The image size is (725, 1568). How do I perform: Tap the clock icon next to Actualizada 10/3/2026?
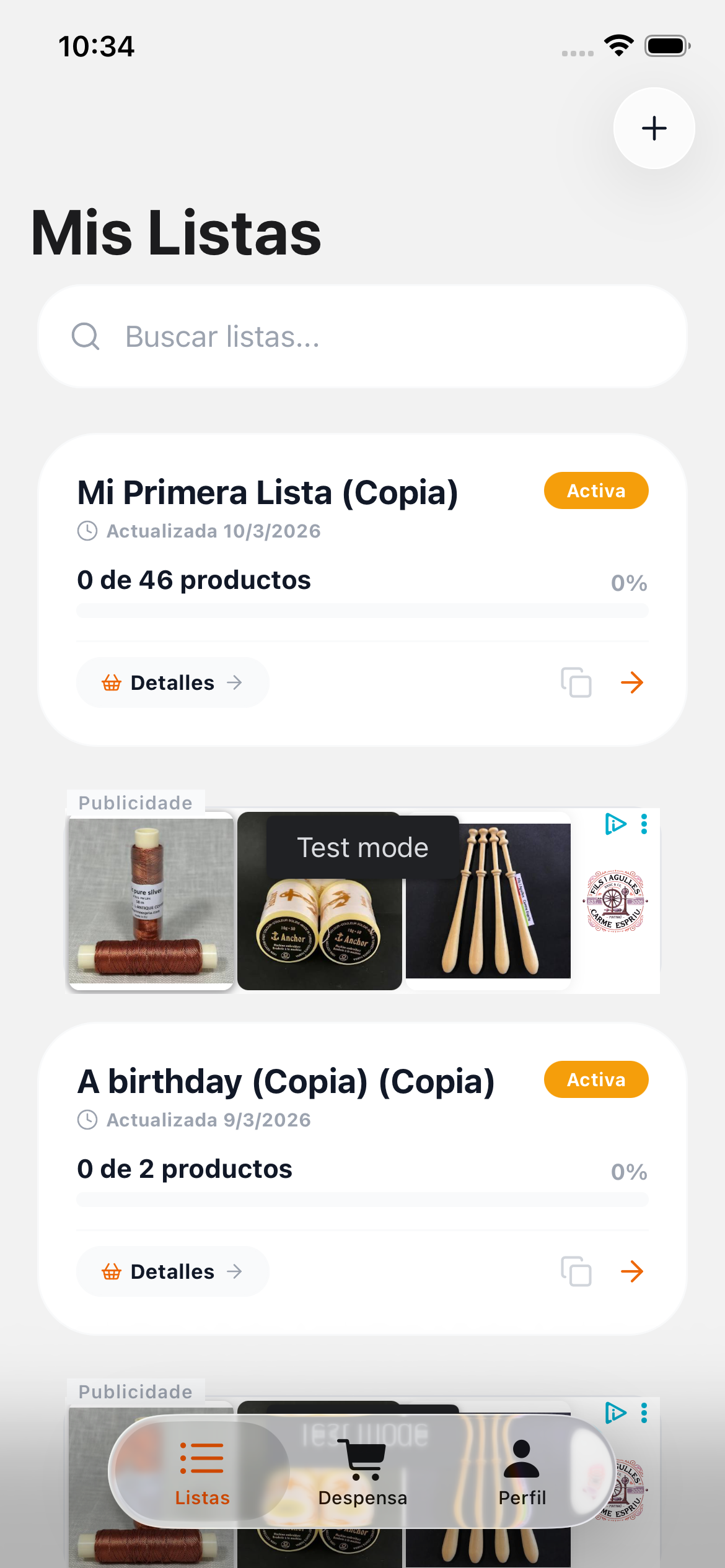tap(87, 531)
